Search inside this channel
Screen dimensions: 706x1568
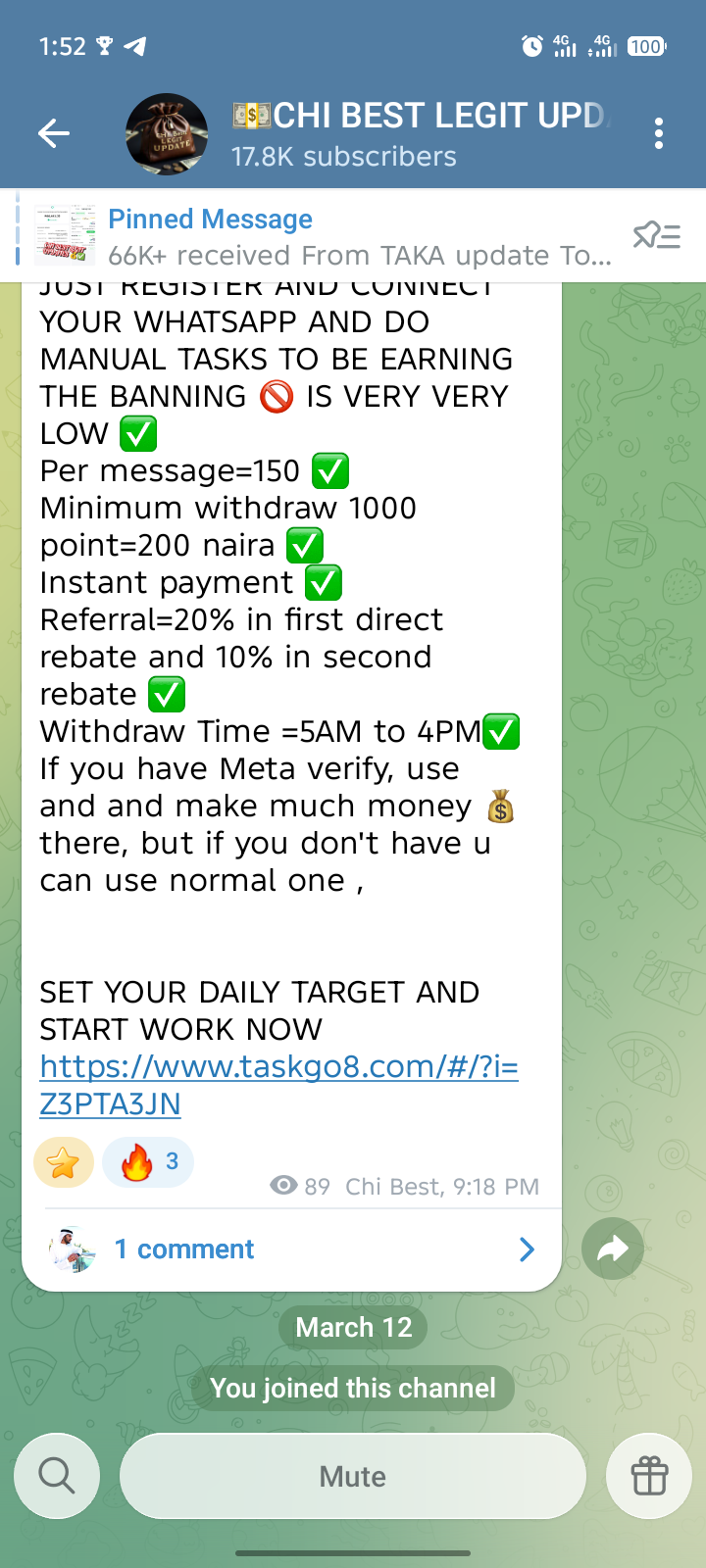coord(57,1476)
